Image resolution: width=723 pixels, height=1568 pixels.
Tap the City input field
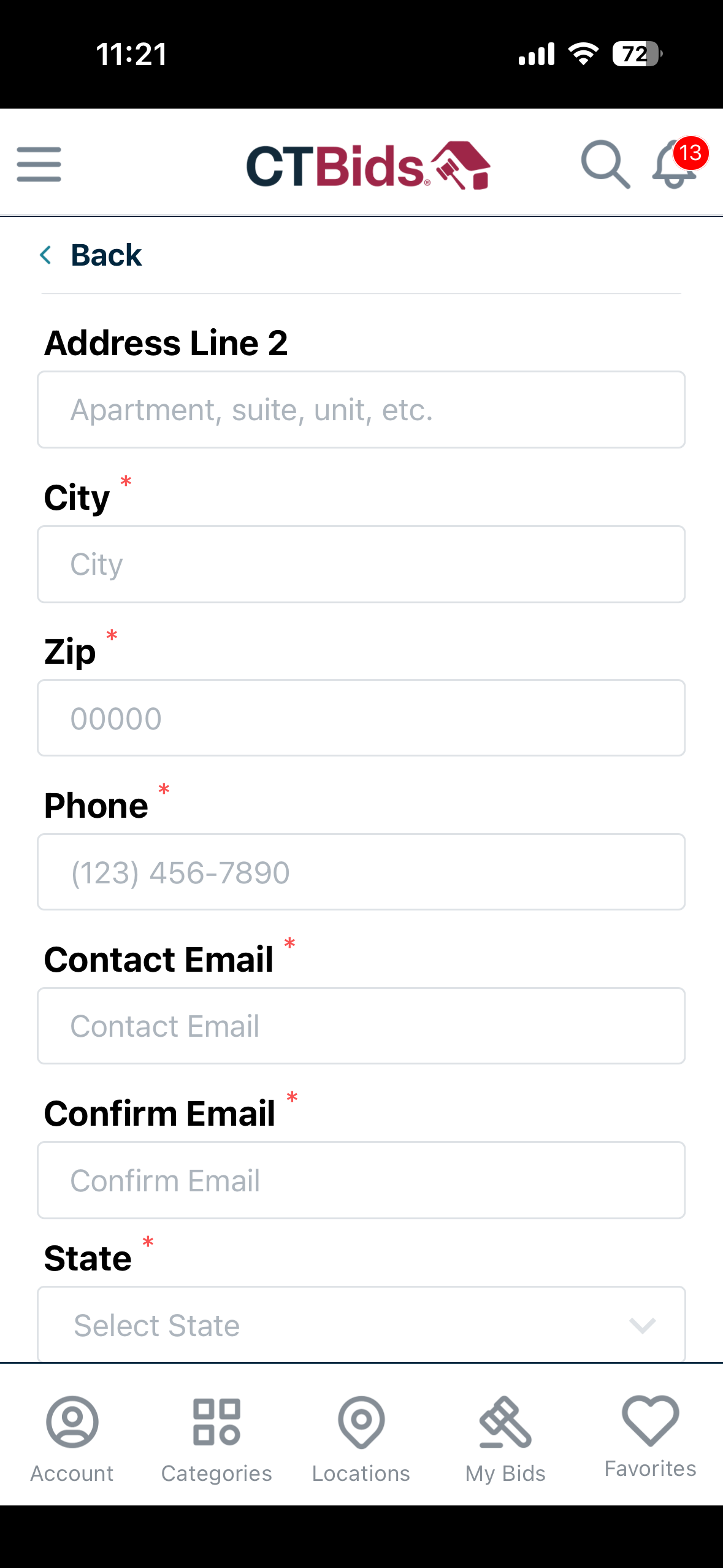pyautogui.click(x=361, y=564)
